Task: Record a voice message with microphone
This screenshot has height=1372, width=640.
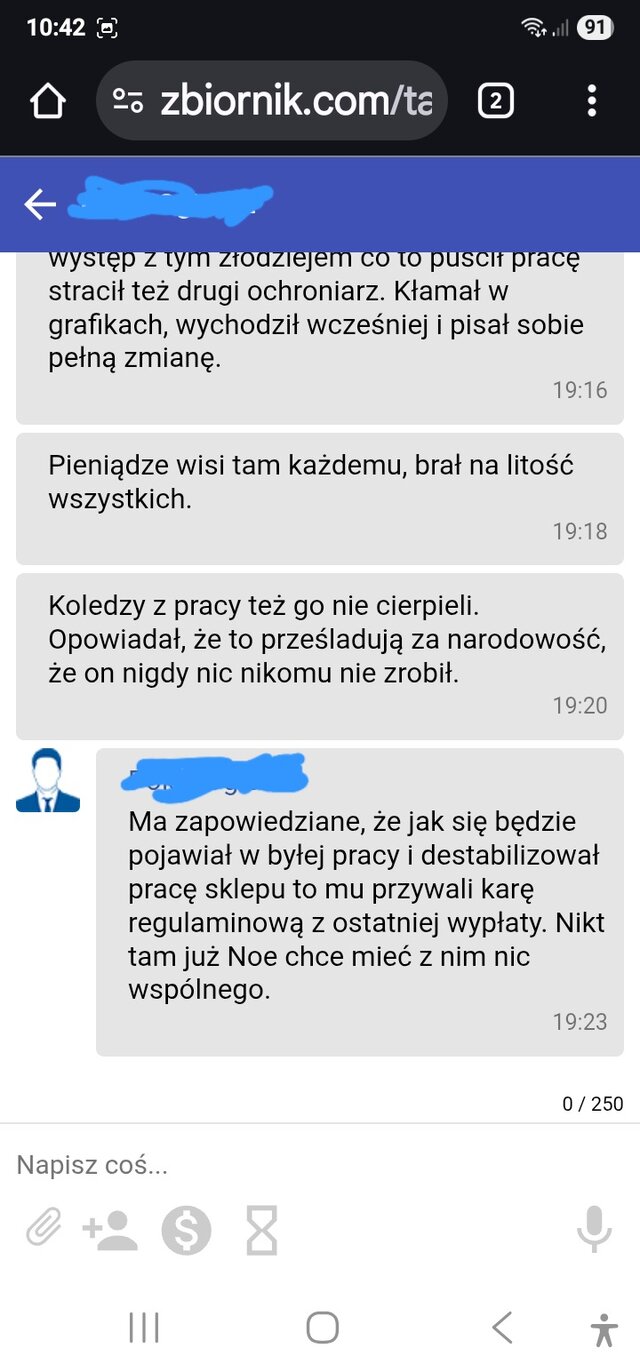Action: (x=594, y=1229)
